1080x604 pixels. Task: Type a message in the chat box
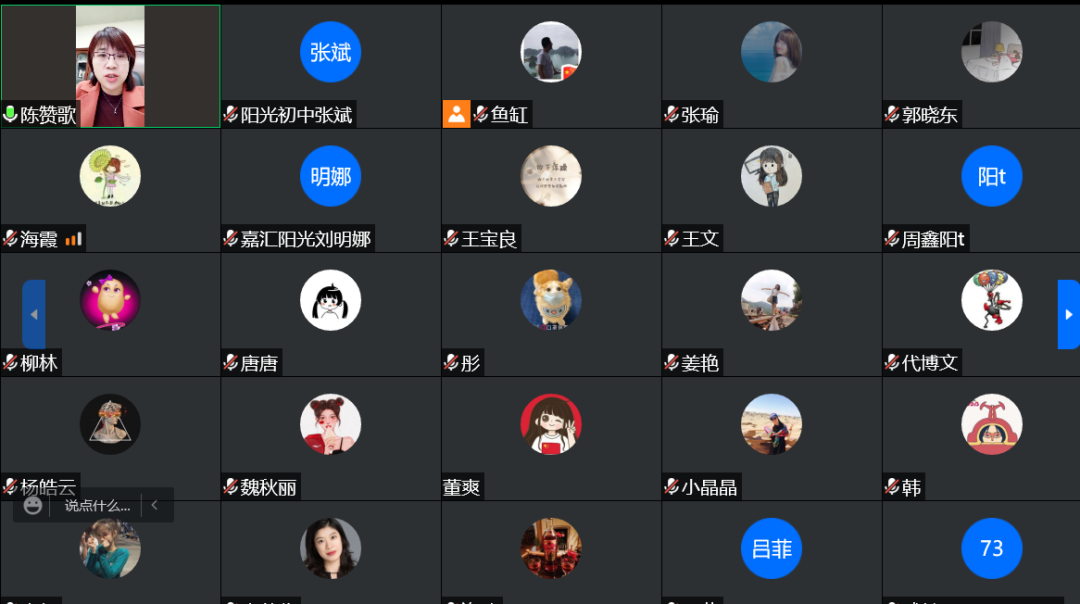97,506
